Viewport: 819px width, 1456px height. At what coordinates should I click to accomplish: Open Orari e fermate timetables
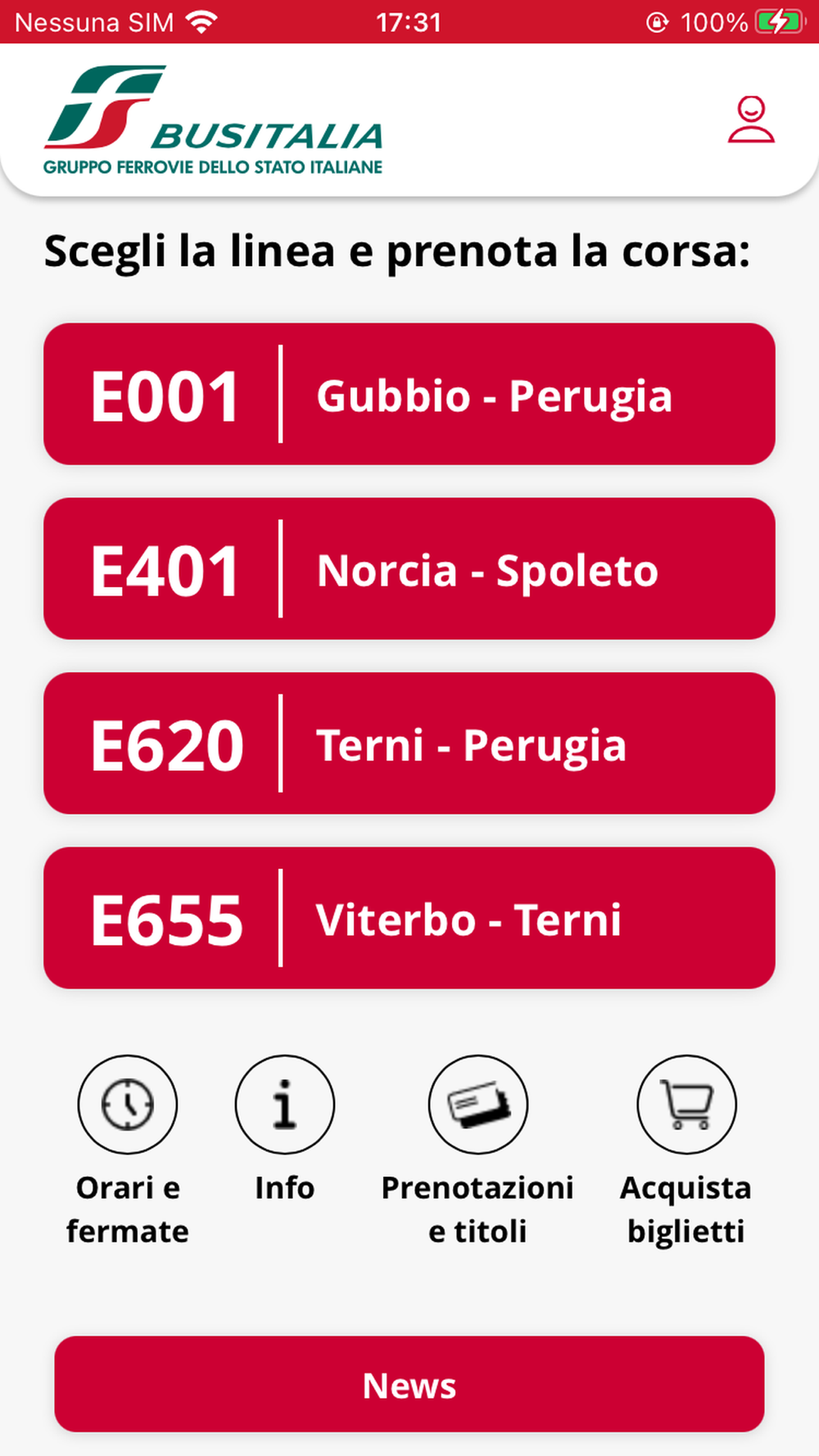point(128,1104)
